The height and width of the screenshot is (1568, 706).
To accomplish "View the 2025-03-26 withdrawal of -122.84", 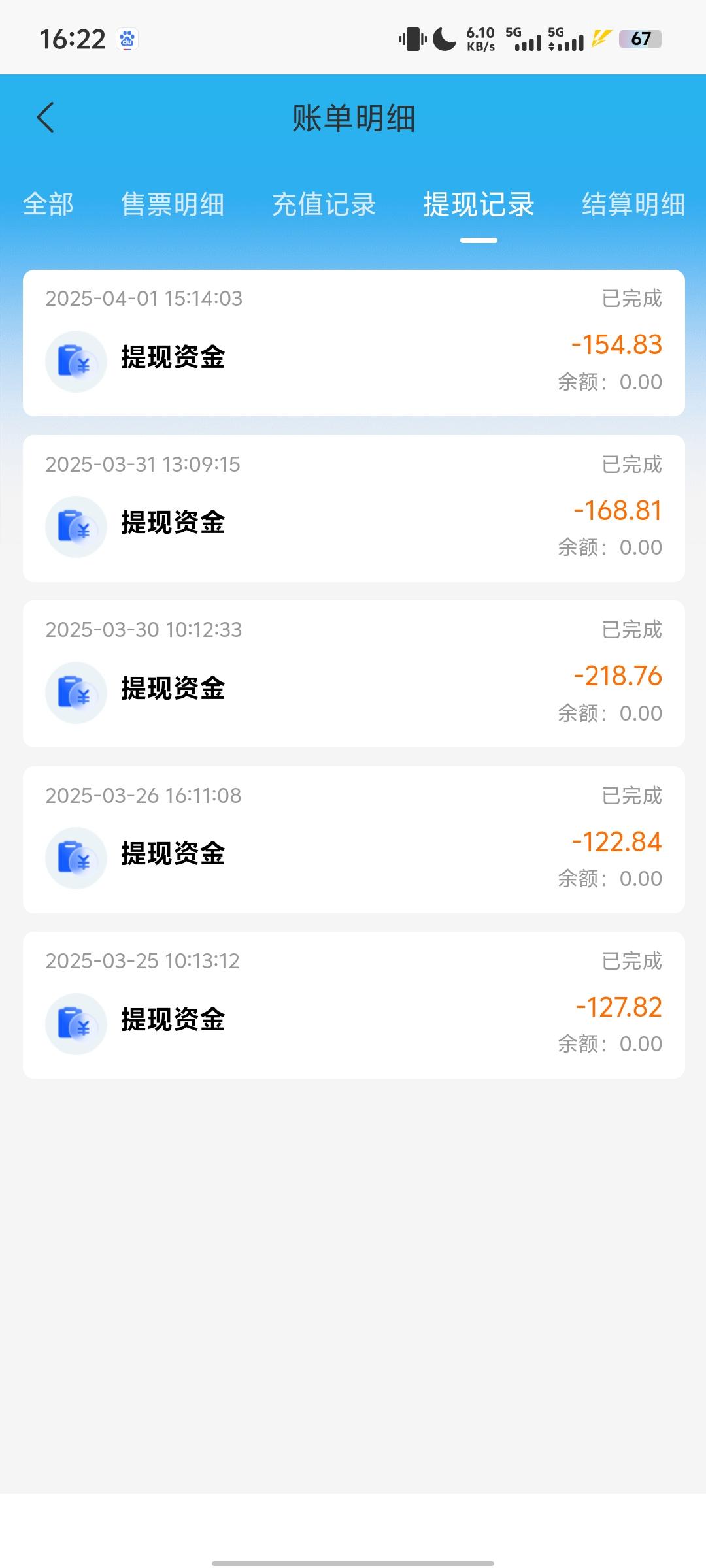I will click(354, 840).
